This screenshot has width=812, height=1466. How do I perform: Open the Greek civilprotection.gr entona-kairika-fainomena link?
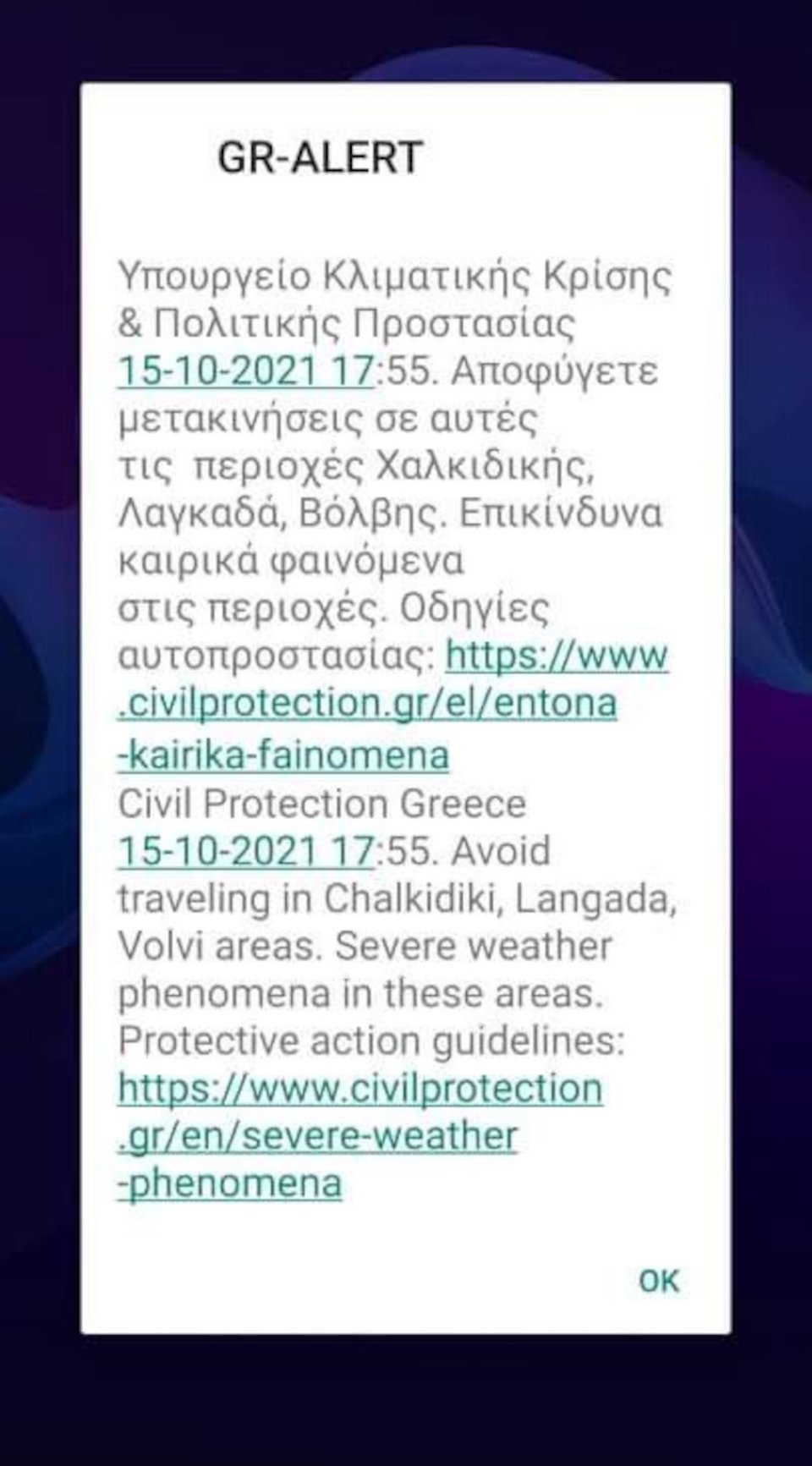[x=367, y=704]
